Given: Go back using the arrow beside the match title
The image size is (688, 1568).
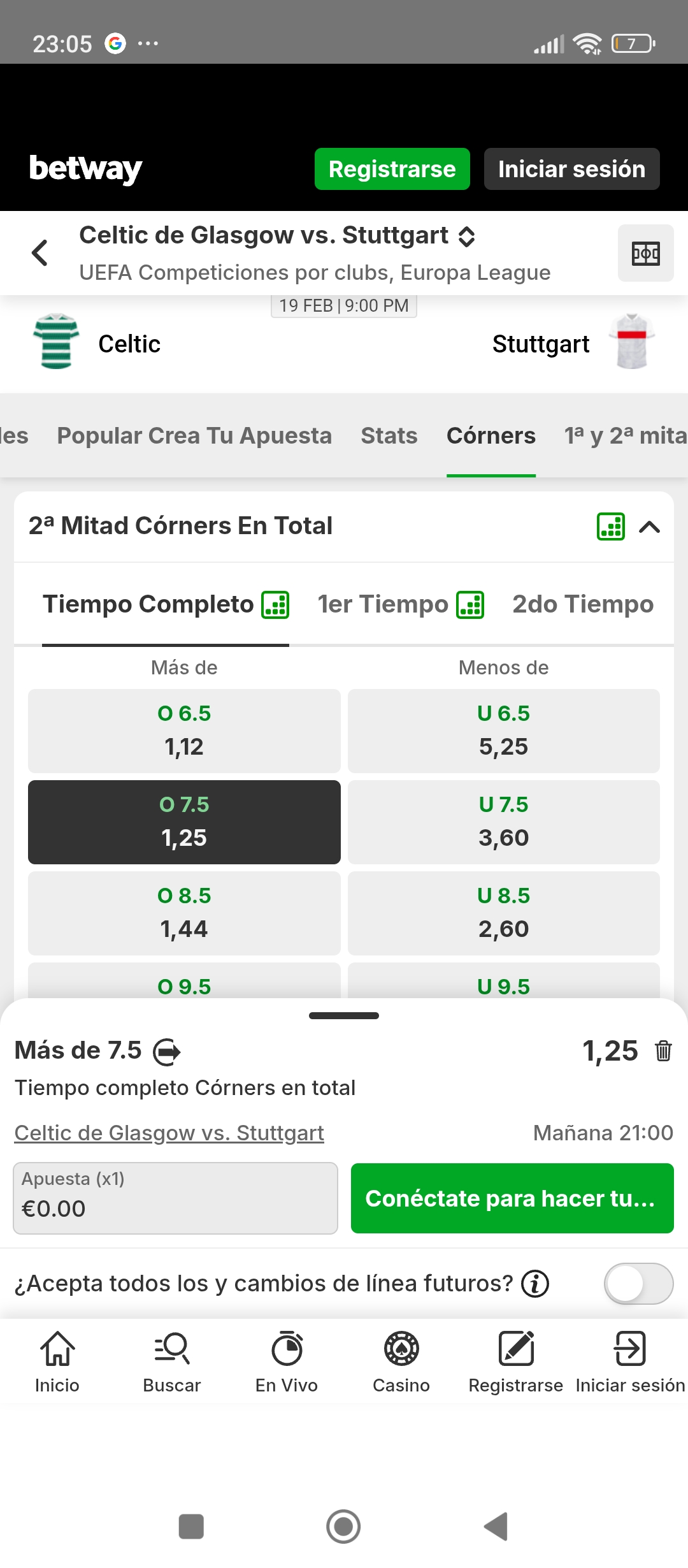Looking at the screenshot, I should 39,252.
